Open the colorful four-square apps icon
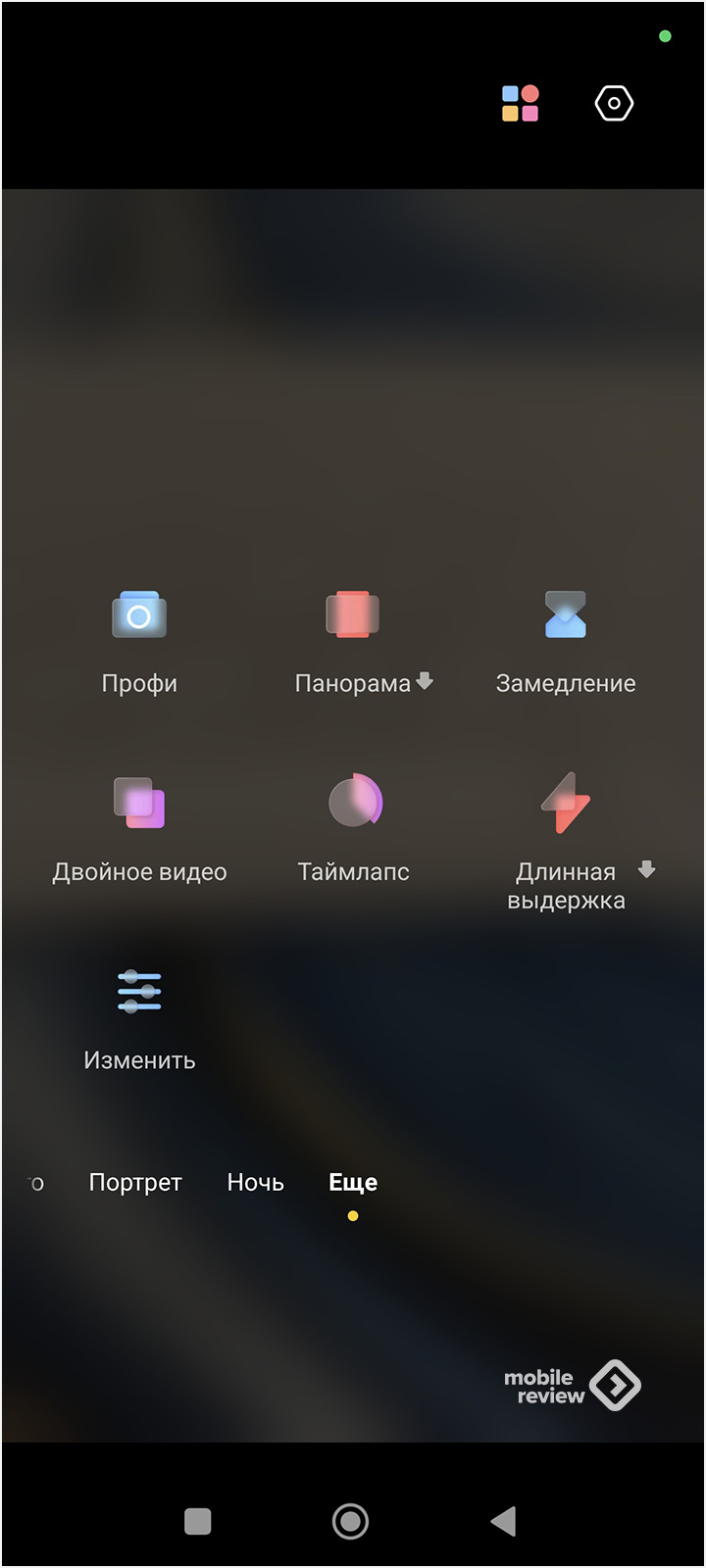The width and height of the screenshot is (706, 1568). click(x=520, y=103)
